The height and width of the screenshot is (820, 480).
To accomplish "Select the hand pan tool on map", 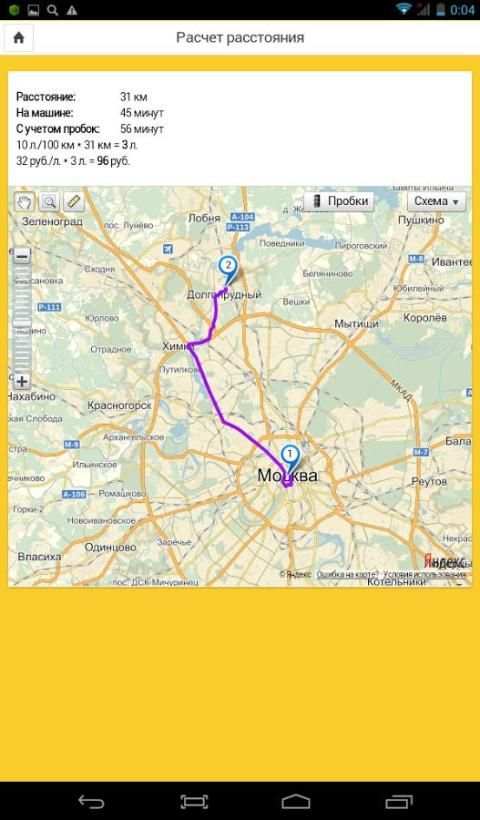I will point(24,201).
